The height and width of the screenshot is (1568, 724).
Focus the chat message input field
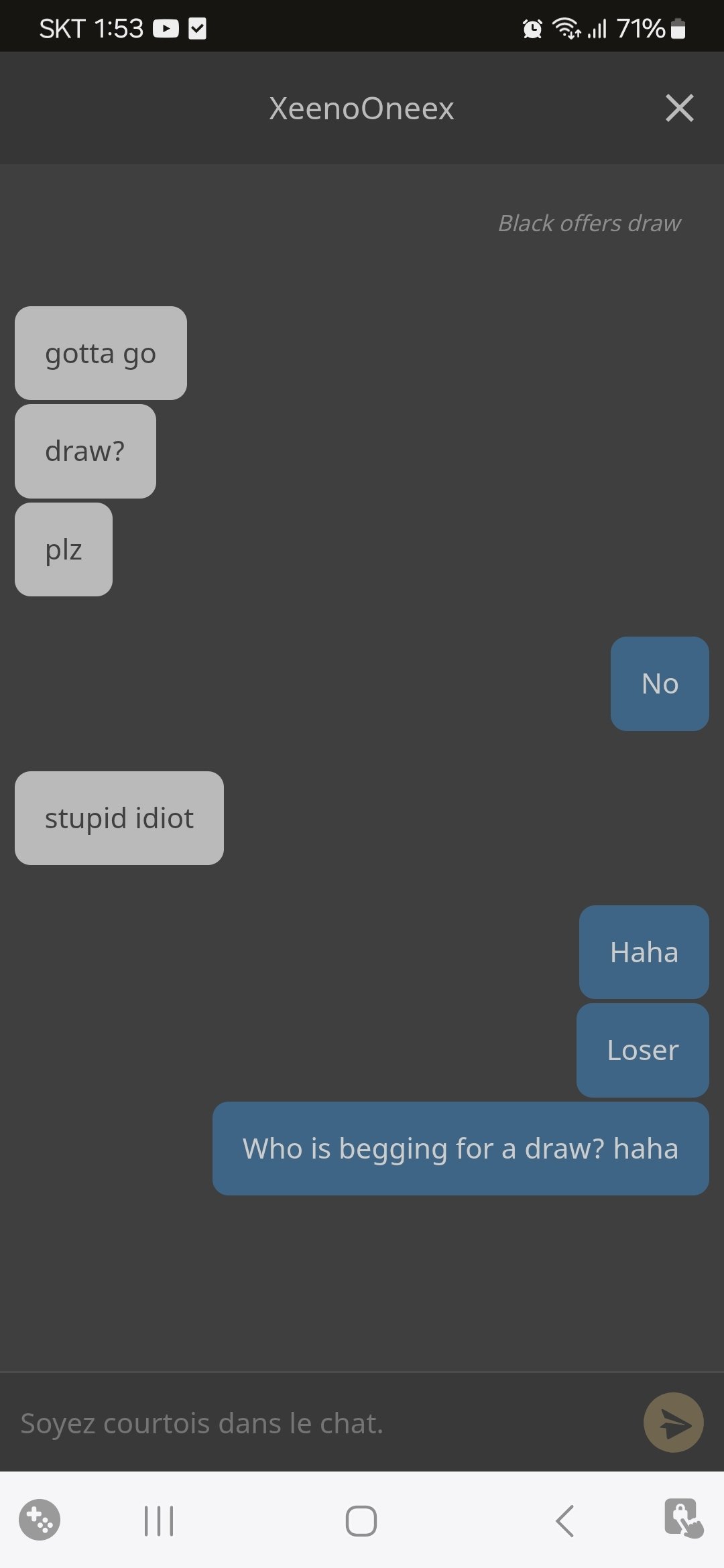click(x=322, y=1423)
